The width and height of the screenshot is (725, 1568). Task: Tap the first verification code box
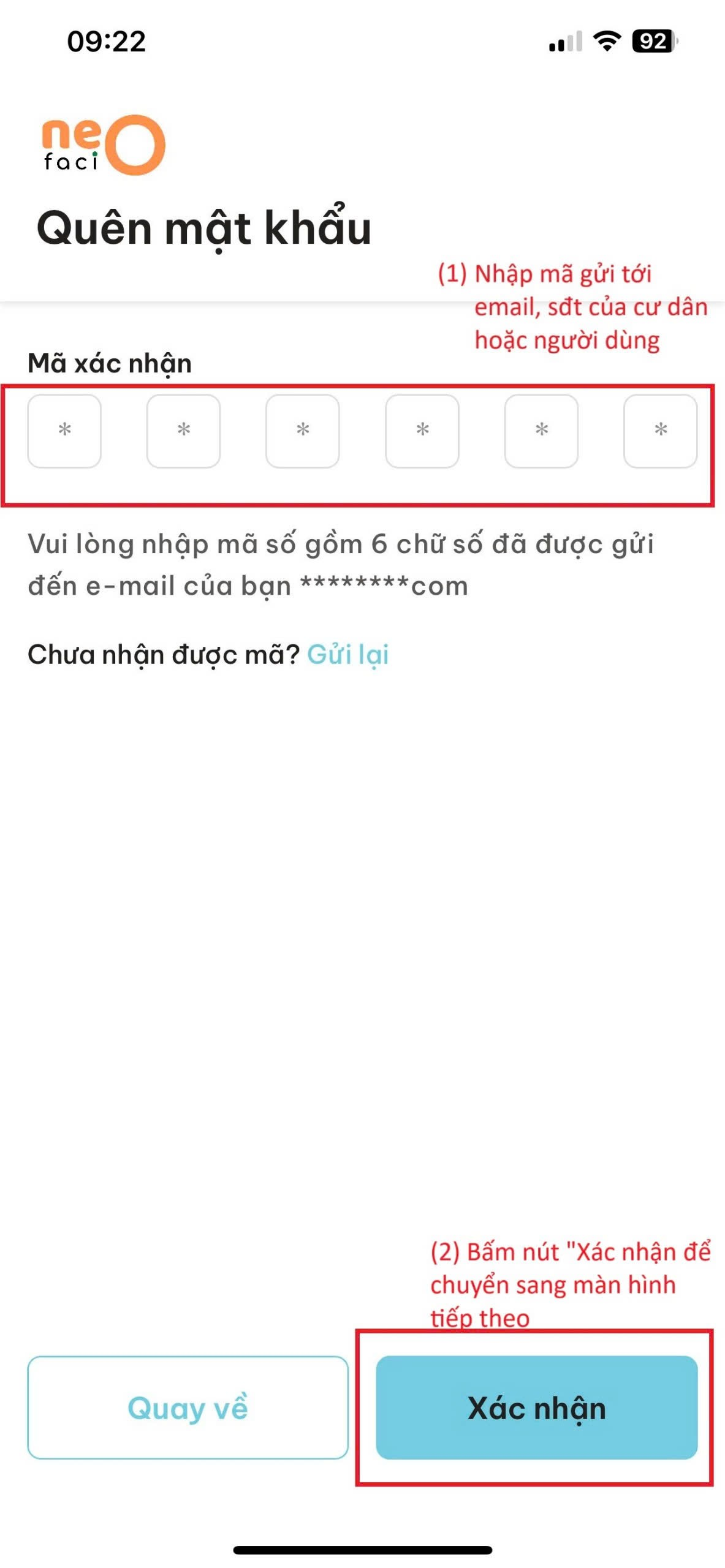64,431
